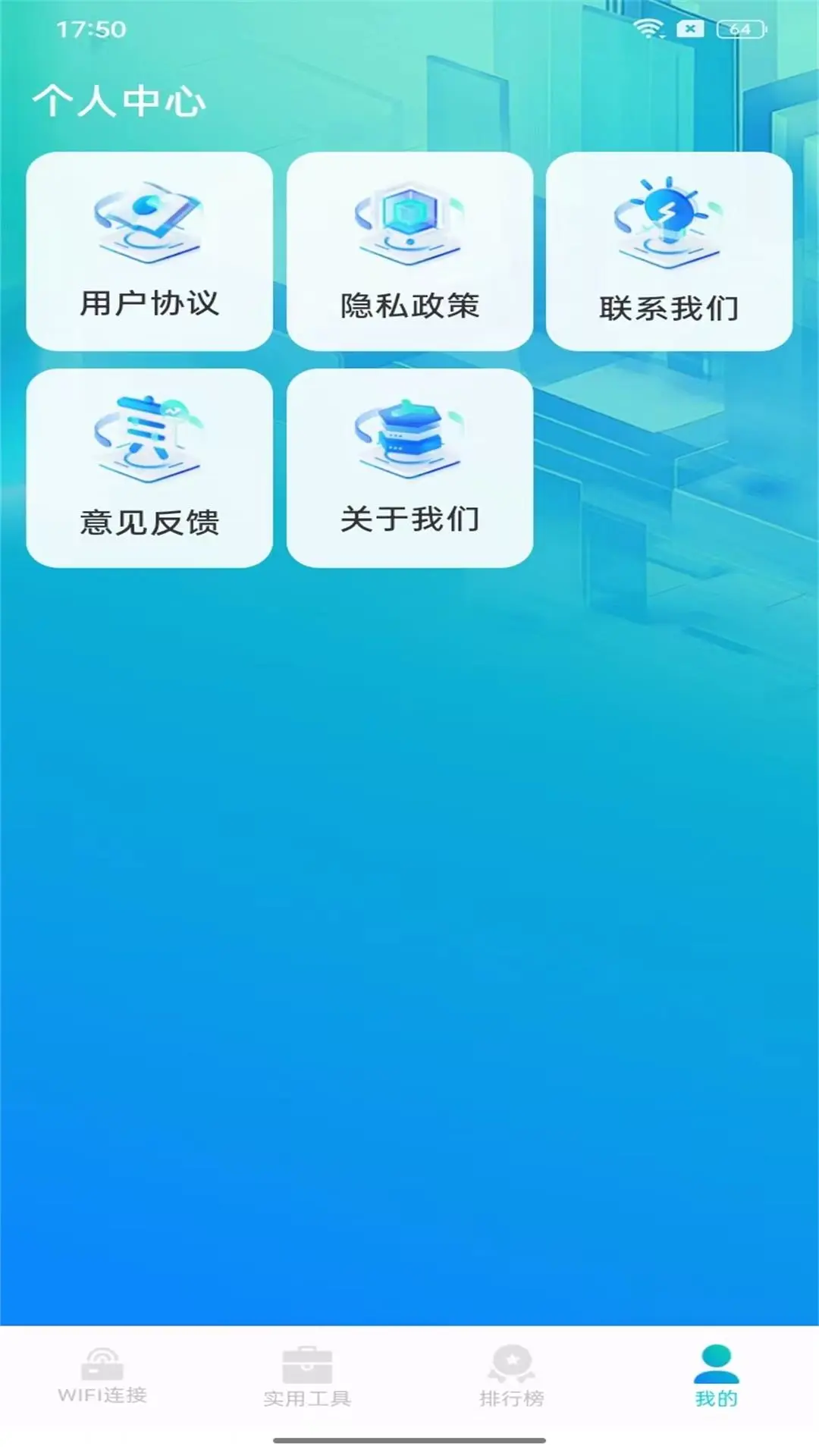The height and width of the screenshot is (1456, 819).
Task: Click the 联系我们 lightbulb icon
Action: pyautogui.click(x=668, y=220)
